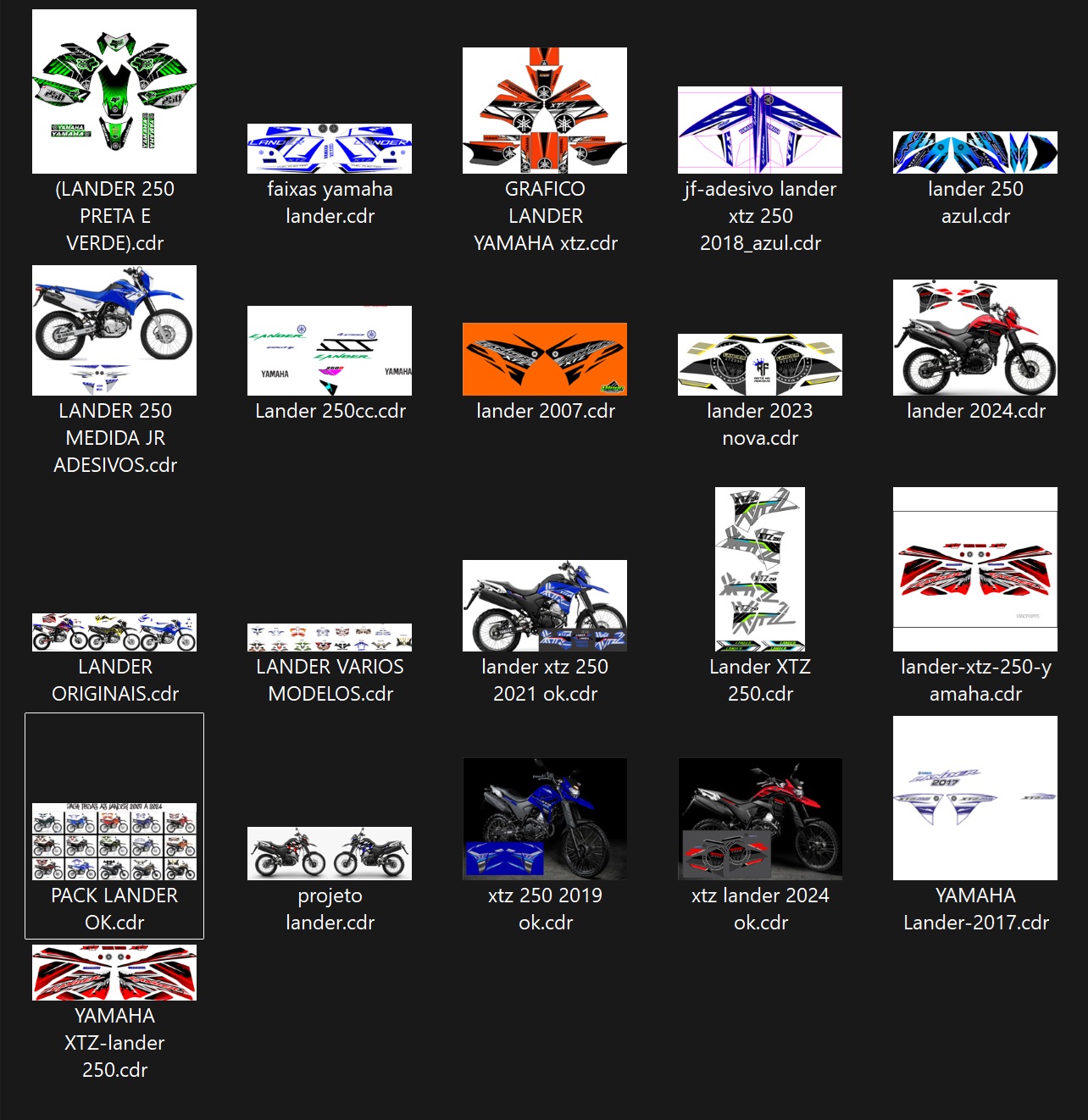This screenshot has height=1120, width=1088.
Task: Open xtz 250 2019 ok.cdr
Action: pyautogui.click(x=545, y=818)
